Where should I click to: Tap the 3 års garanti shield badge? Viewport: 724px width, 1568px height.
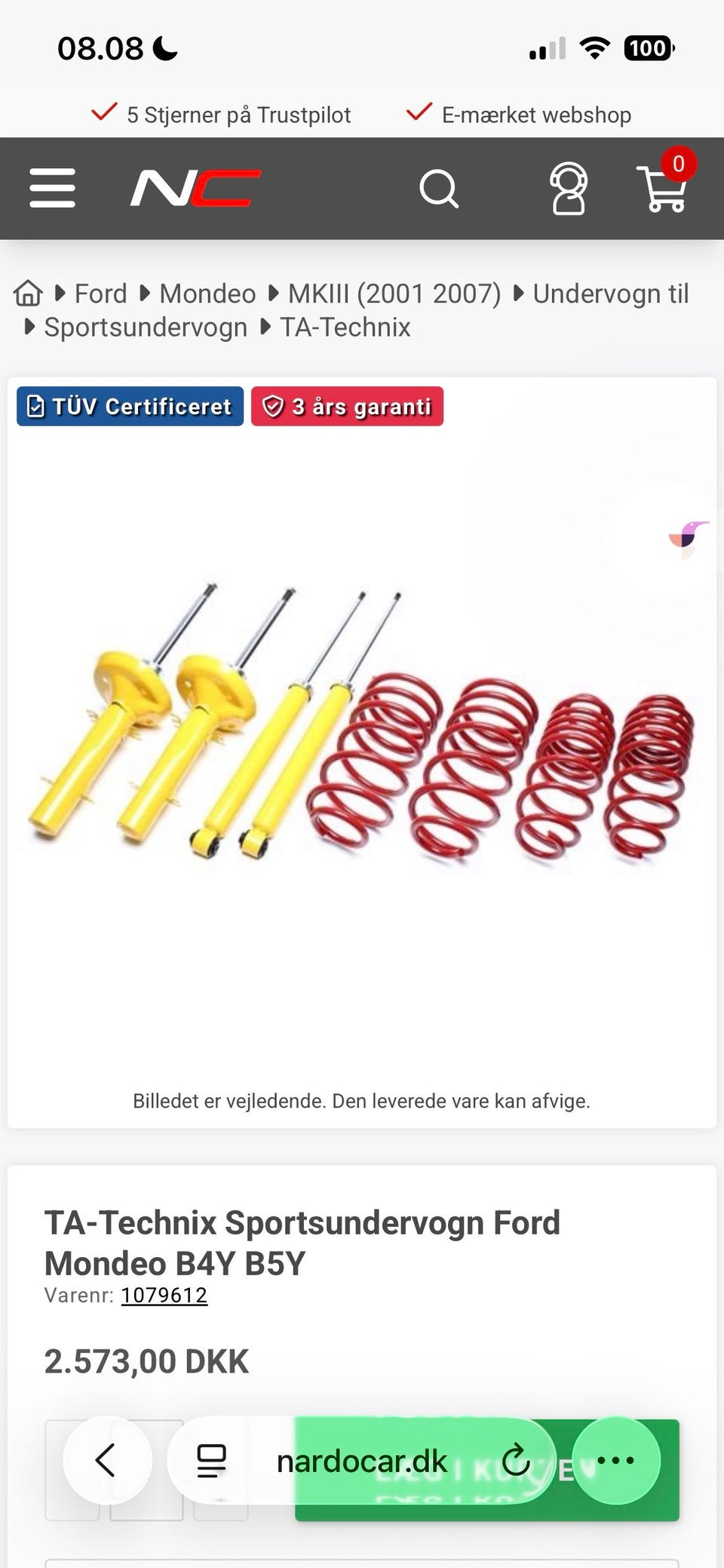coord(347,406)
